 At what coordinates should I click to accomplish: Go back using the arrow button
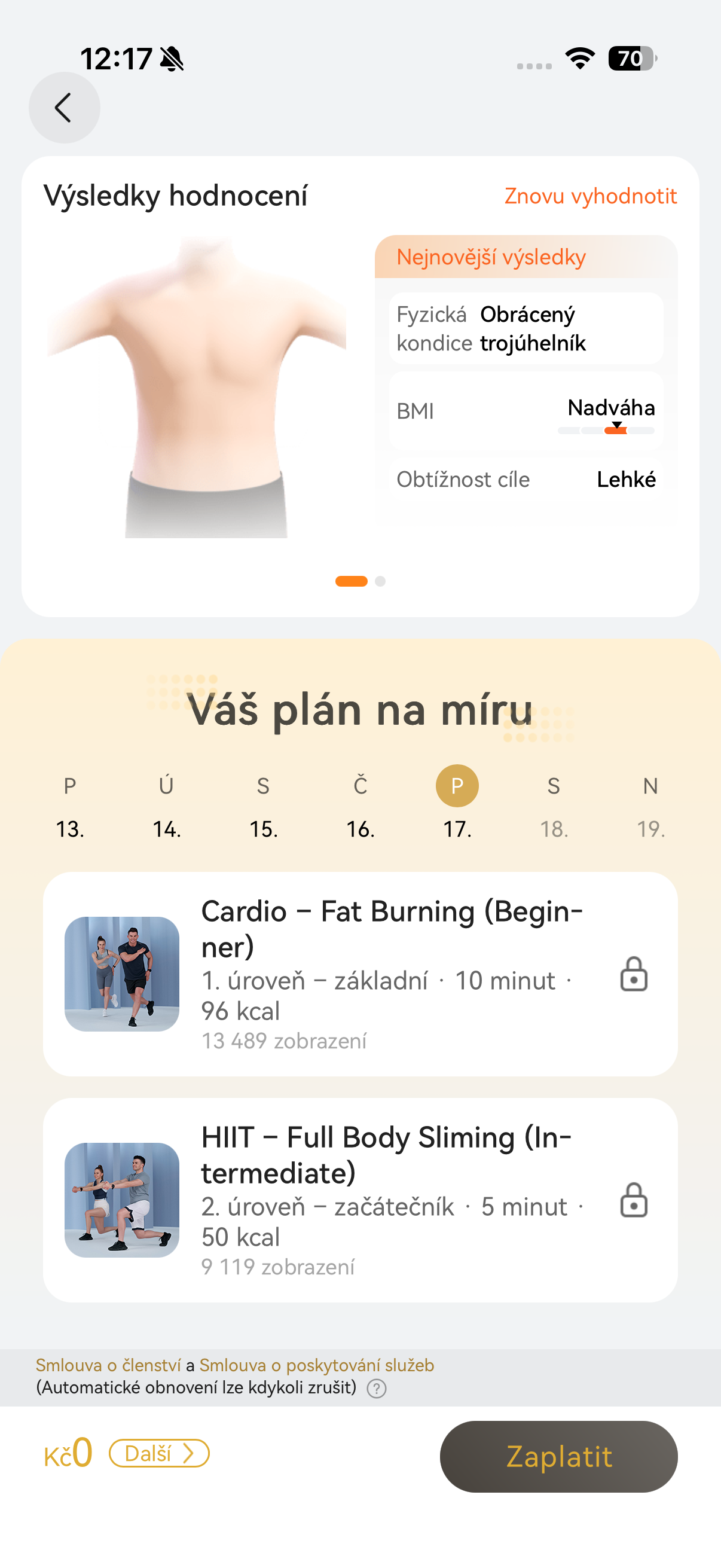coord(64,108)
